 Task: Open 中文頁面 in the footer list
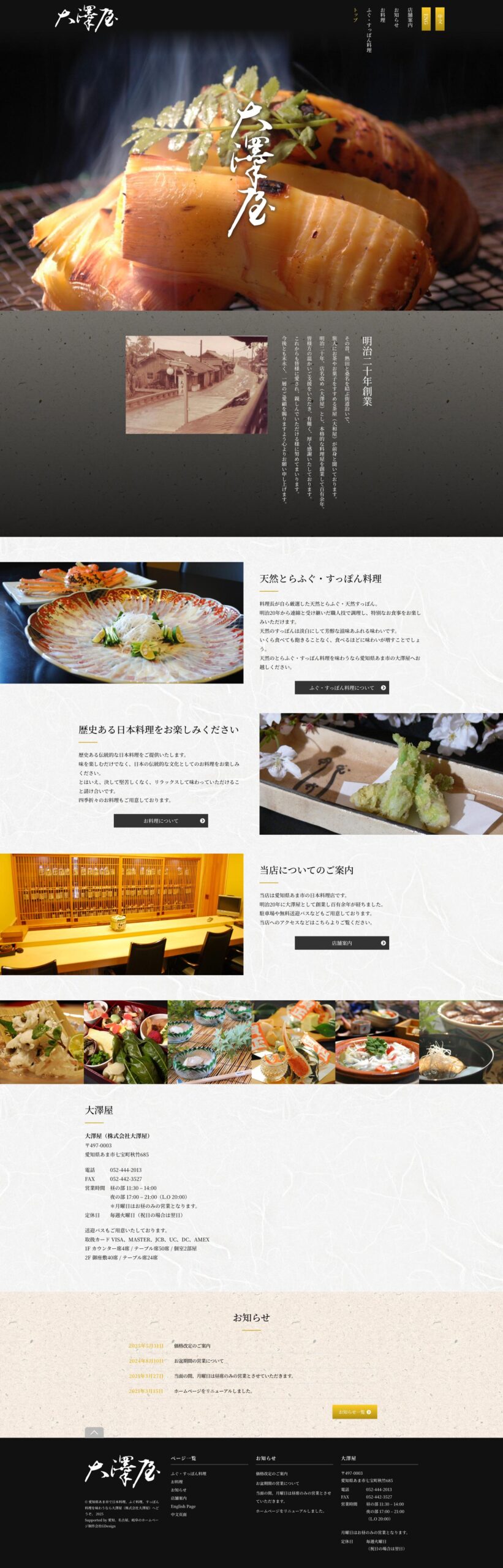coord(178,1514)
